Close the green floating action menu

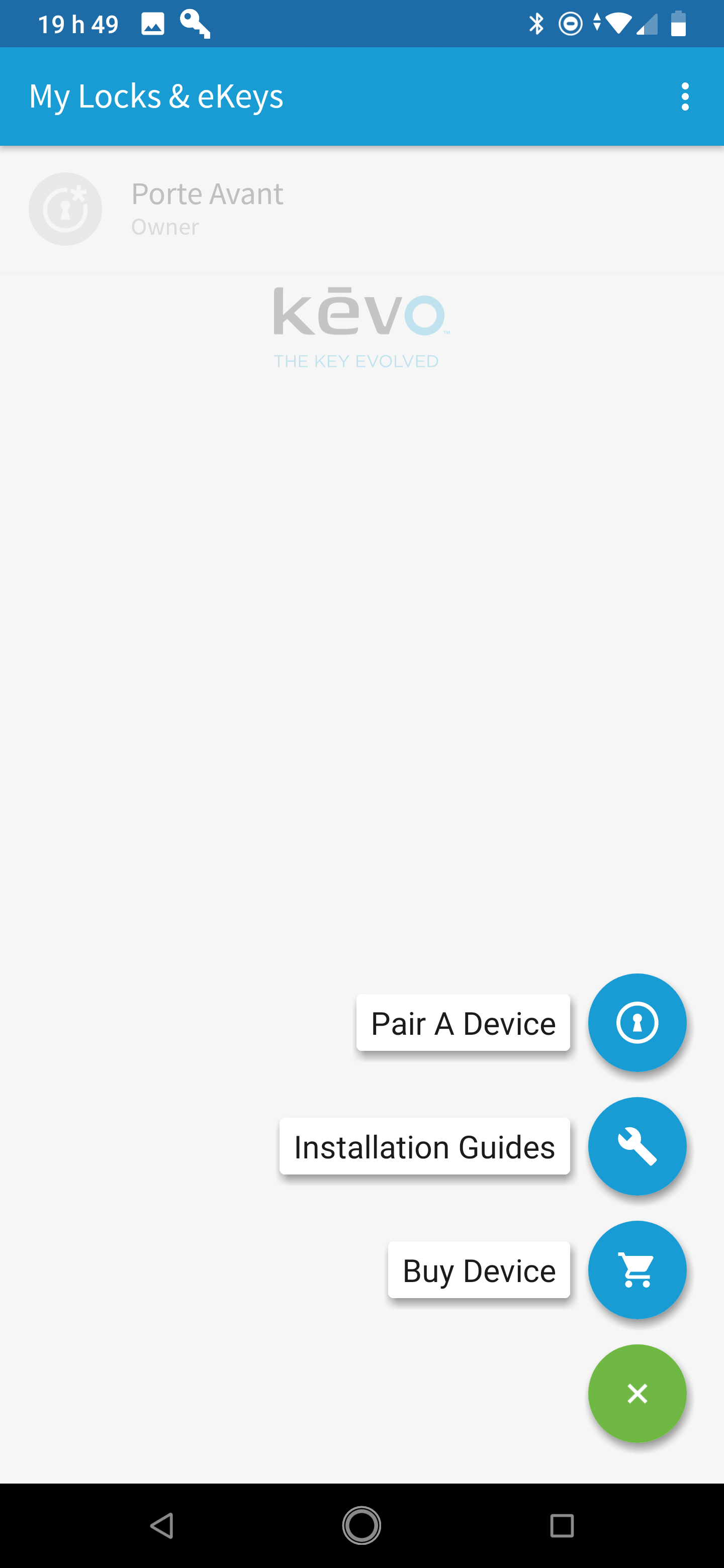(637, 1393)
